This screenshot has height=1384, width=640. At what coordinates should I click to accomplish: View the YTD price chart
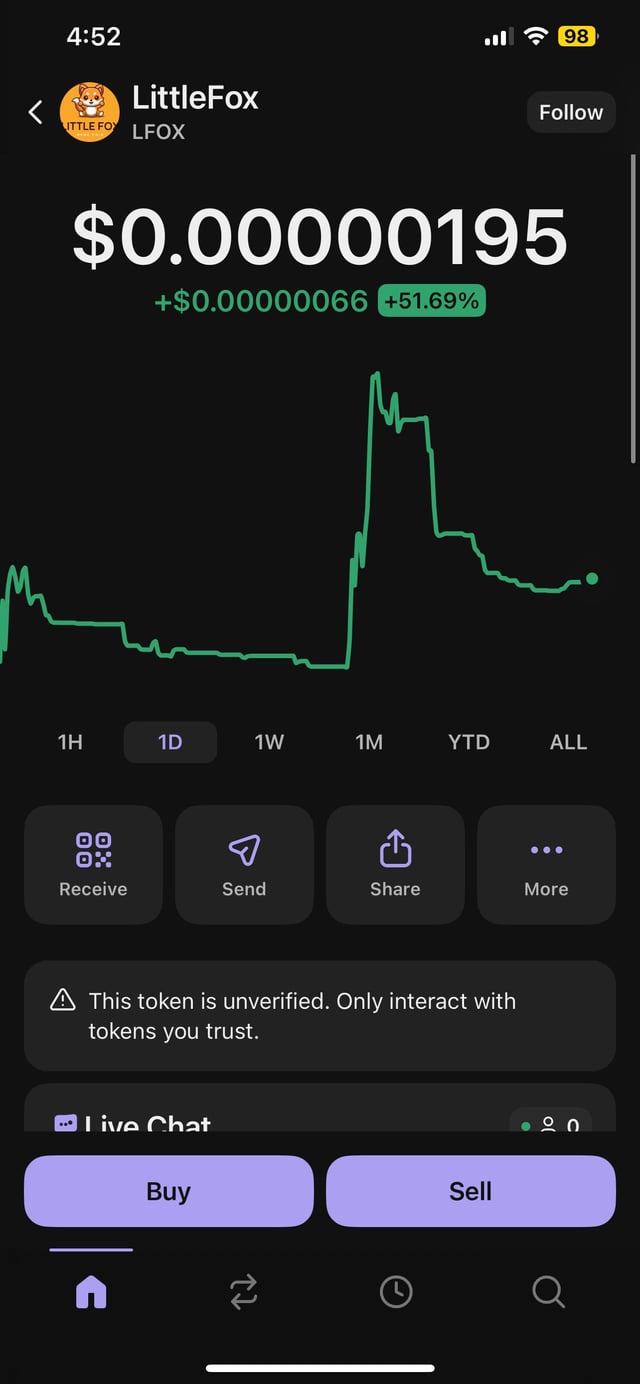tap(468, 742)
